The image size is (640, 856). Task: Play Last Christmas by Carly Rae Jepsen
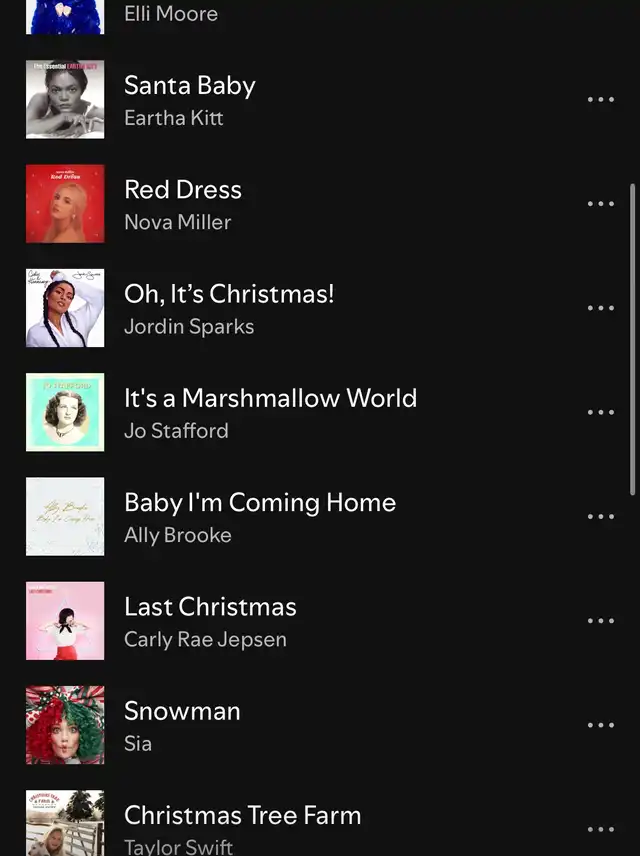pyautogui.click(x=210, y=608)
